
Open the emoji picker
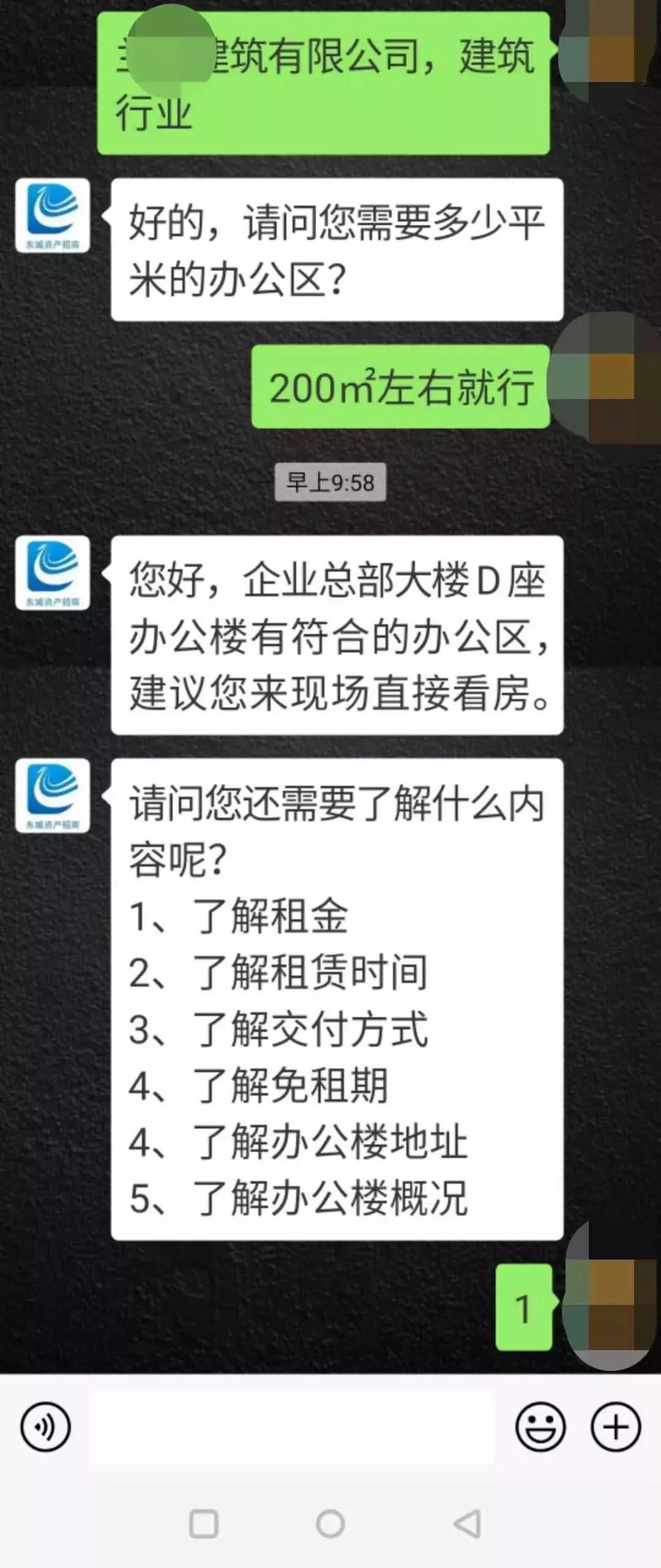(x=540, y=1427)
